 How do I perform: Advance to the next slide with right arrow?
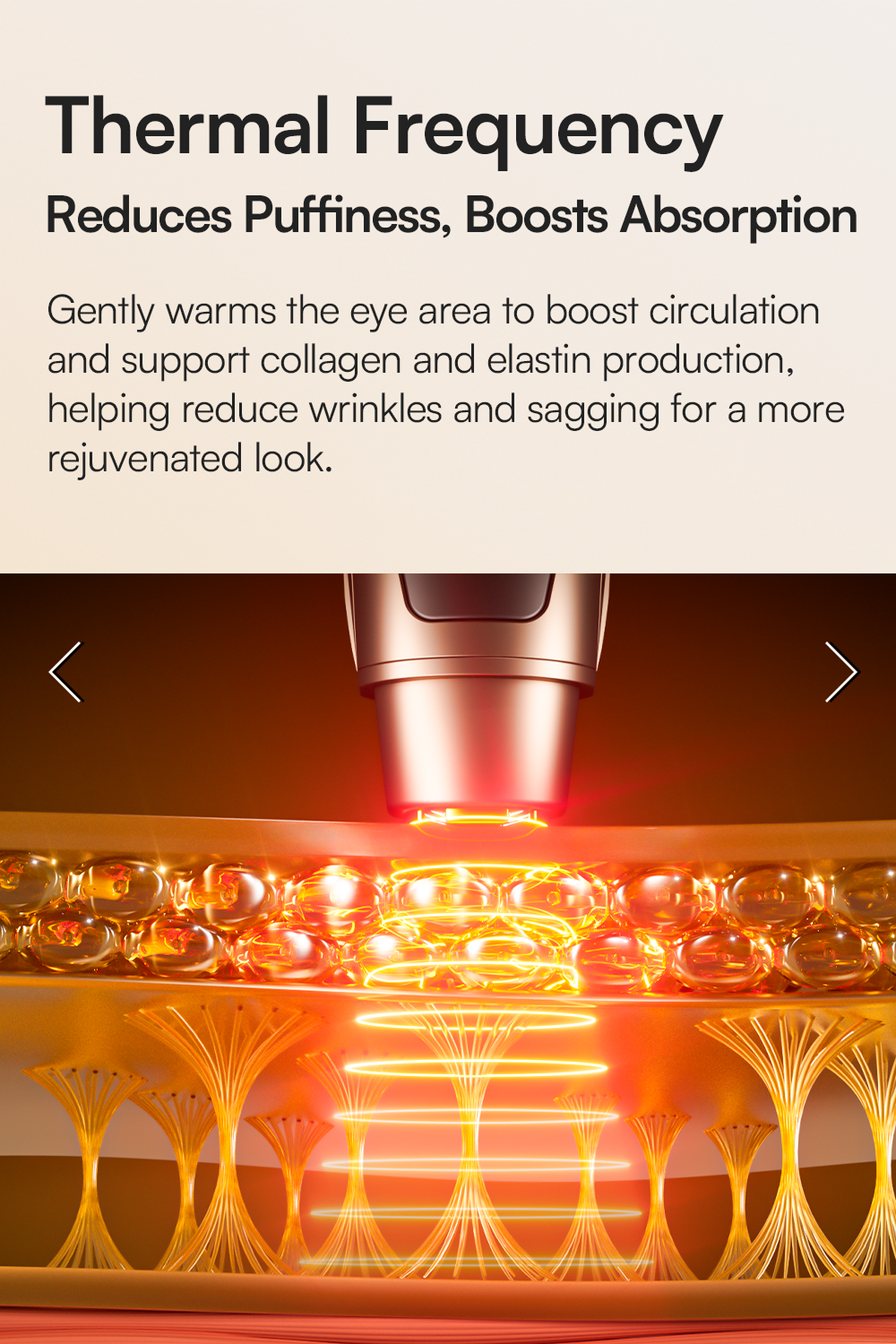click(x=841, y=672)
